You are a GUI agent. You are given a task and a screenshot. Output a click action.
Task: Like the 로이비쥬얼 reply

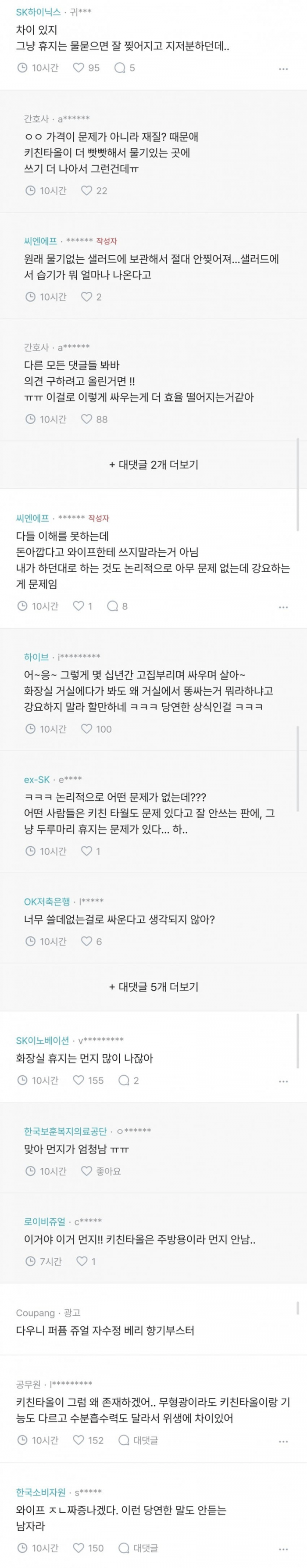coord(82,1261)
